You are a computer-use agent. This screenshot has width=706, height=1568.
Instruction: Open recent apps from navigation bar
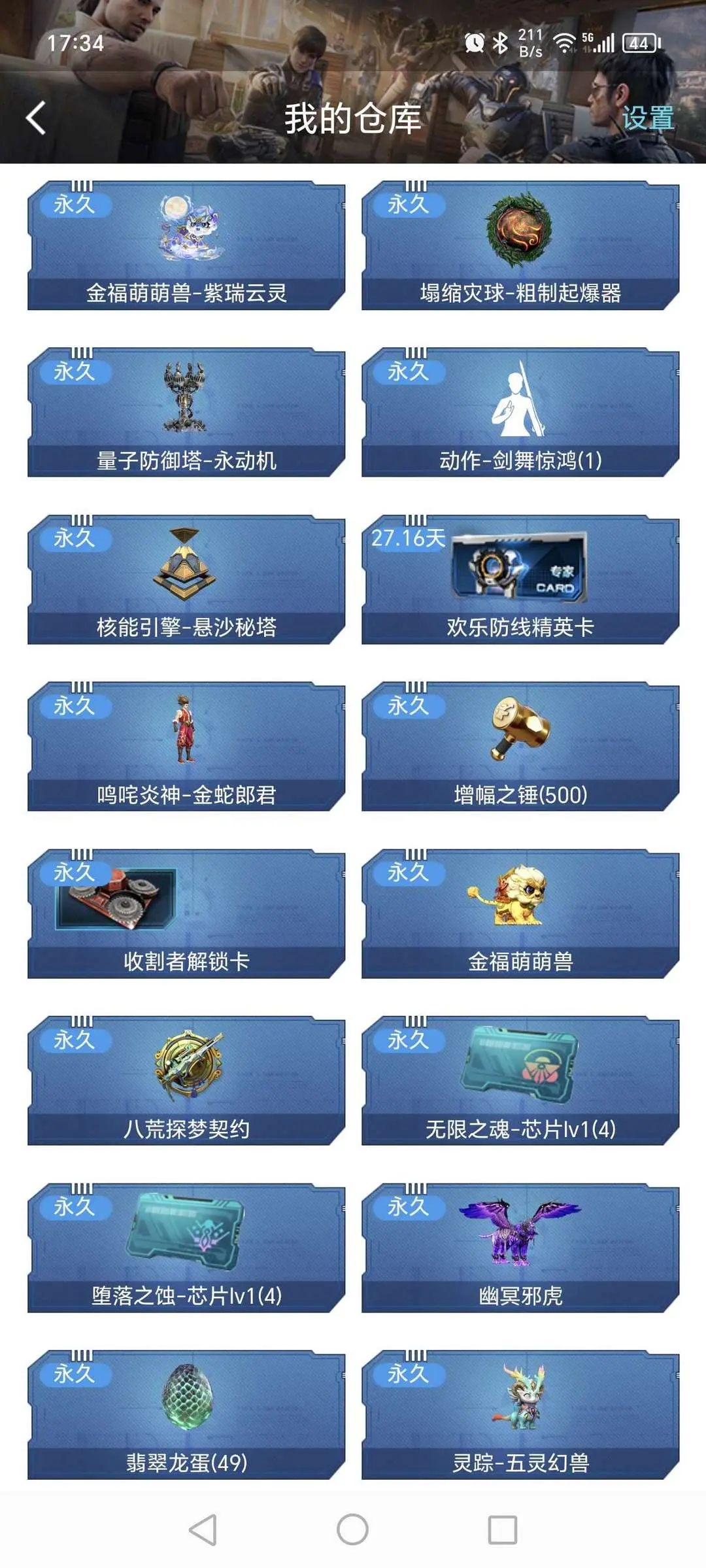pyautogui.click(x=503, y=1529)
